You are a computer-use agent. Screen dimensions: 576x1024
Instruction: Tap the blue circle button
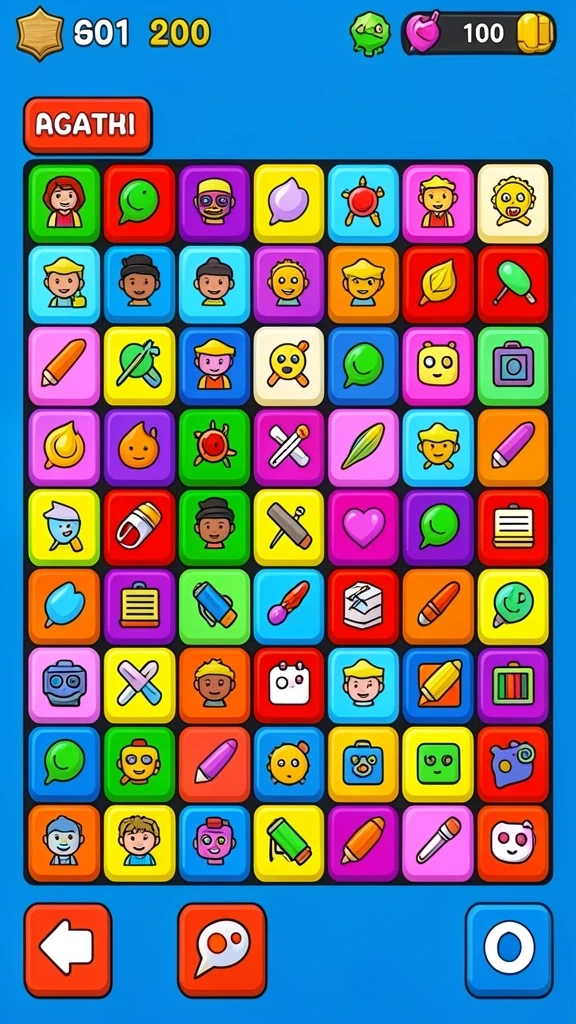pyautogui.click(x=509, y=949)
